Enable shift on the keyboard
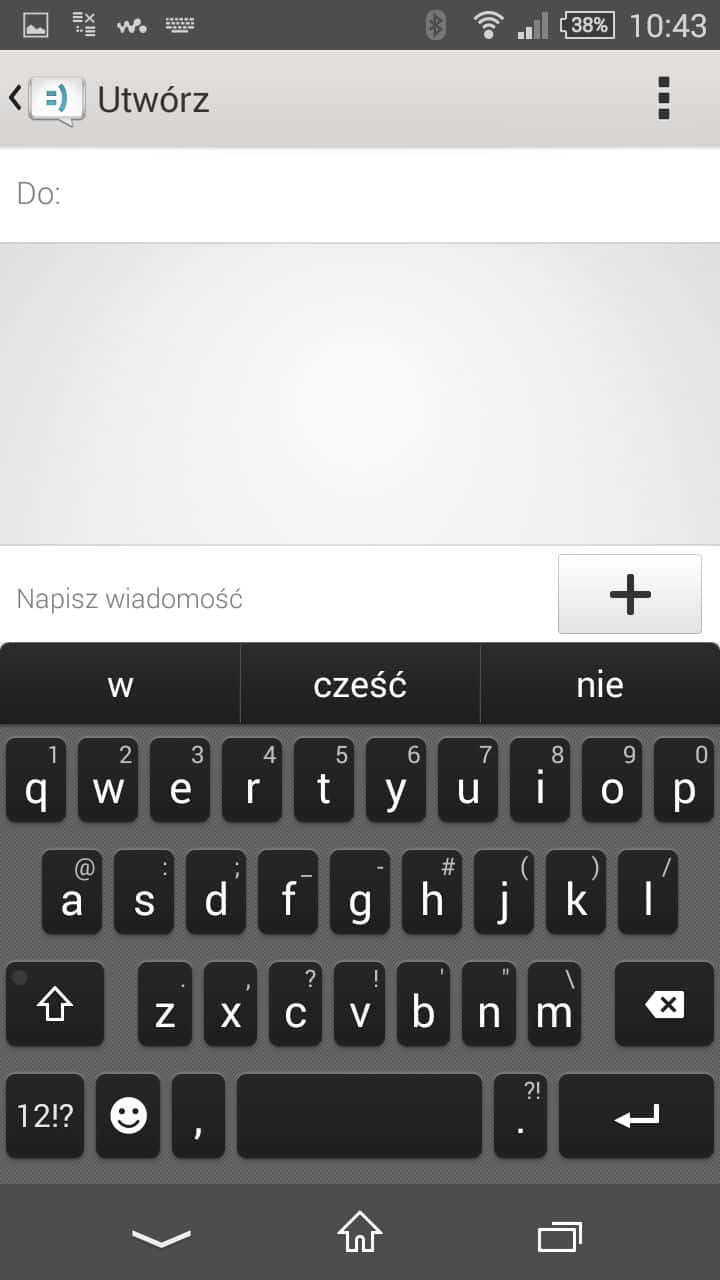Viewport: 720px width, 1280px height. tap(55, 1004)
